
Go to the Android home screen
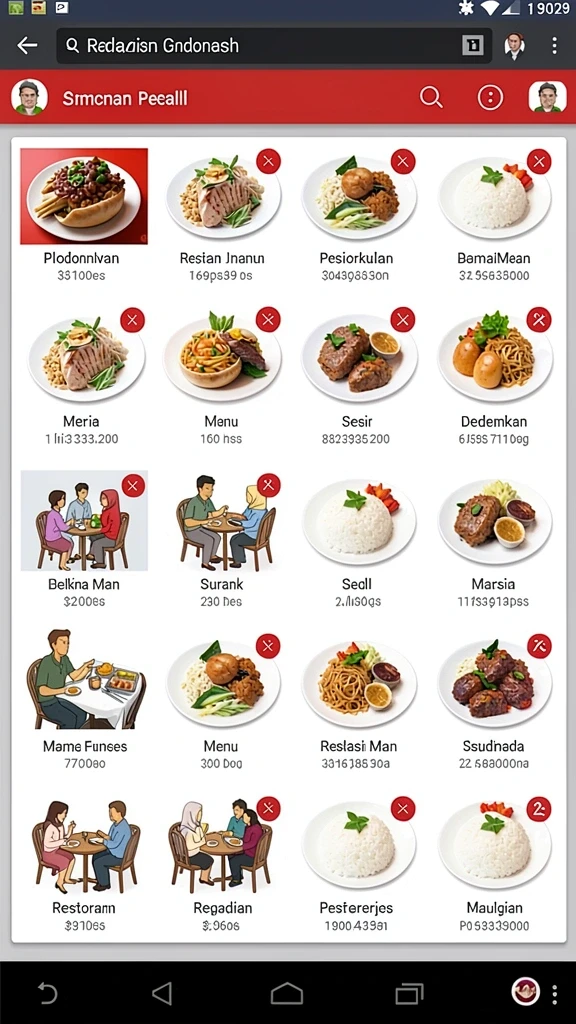point(287,994)
